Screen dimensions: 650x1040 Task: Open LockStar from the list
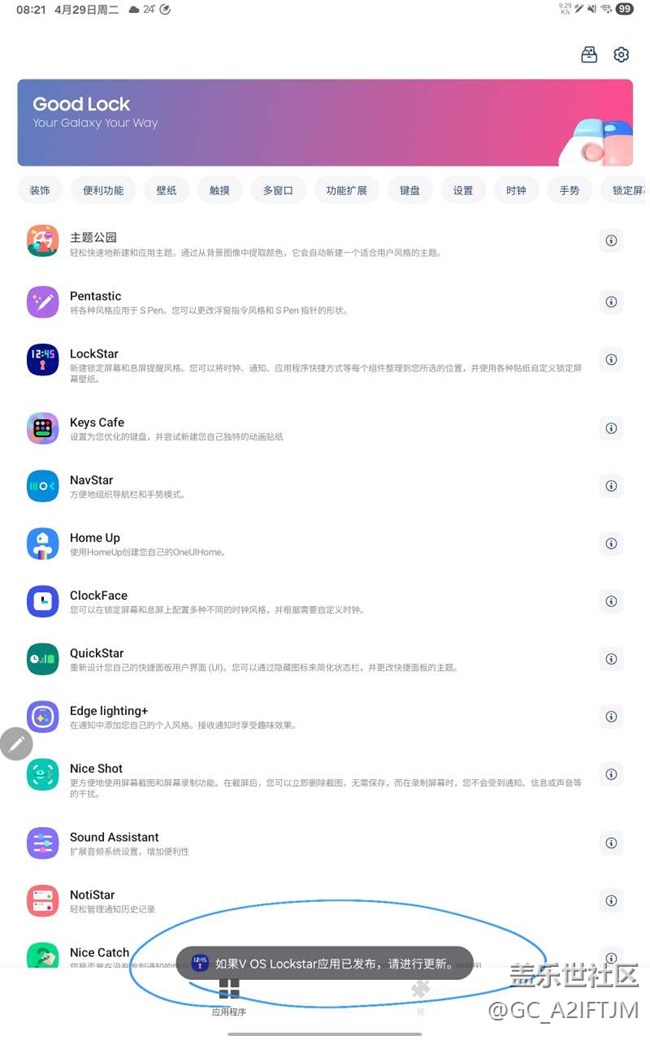[x=305, y=363]
